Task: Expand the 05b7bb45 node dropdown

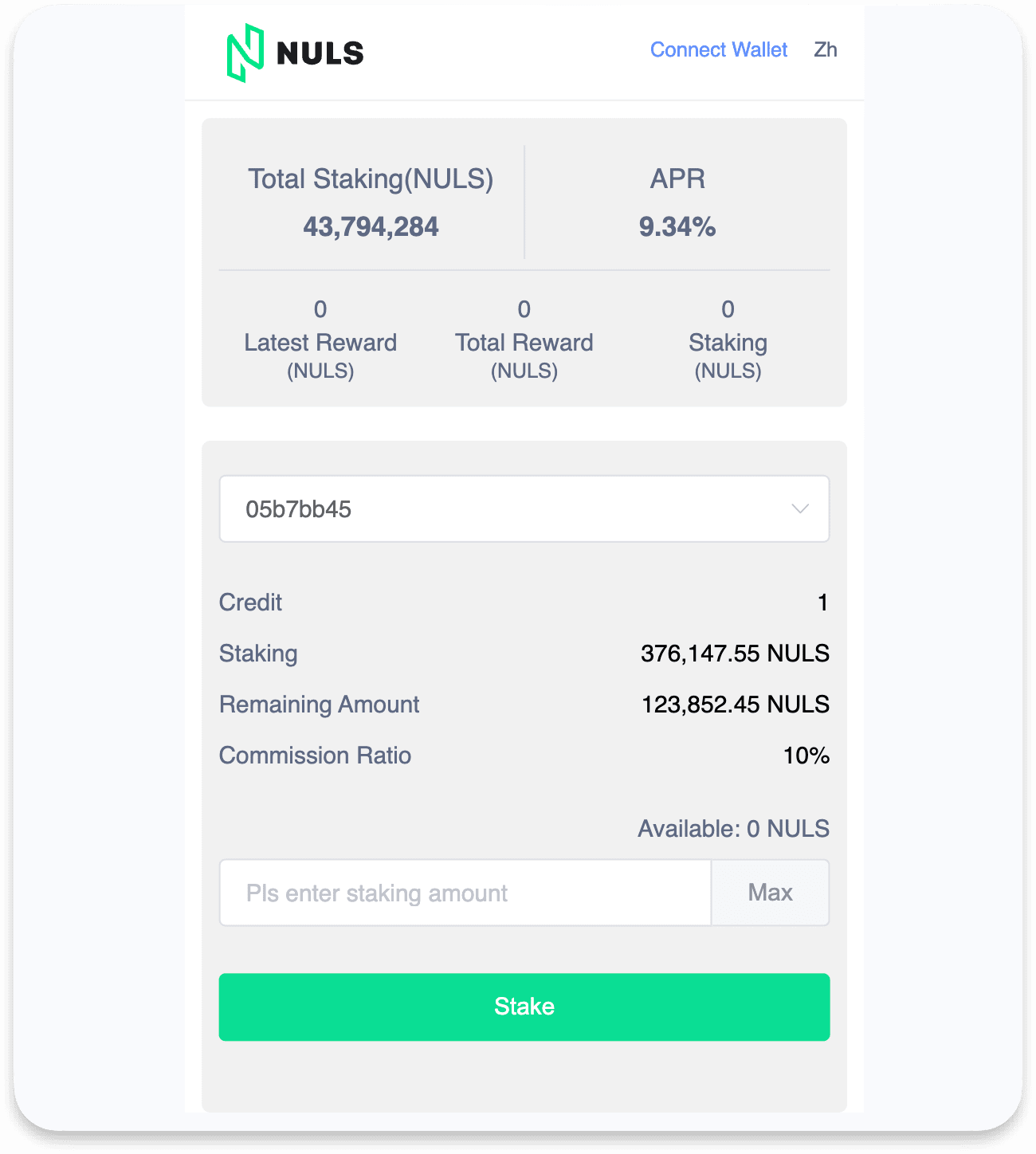Action: pyautogui.click(x=524, y=509)
